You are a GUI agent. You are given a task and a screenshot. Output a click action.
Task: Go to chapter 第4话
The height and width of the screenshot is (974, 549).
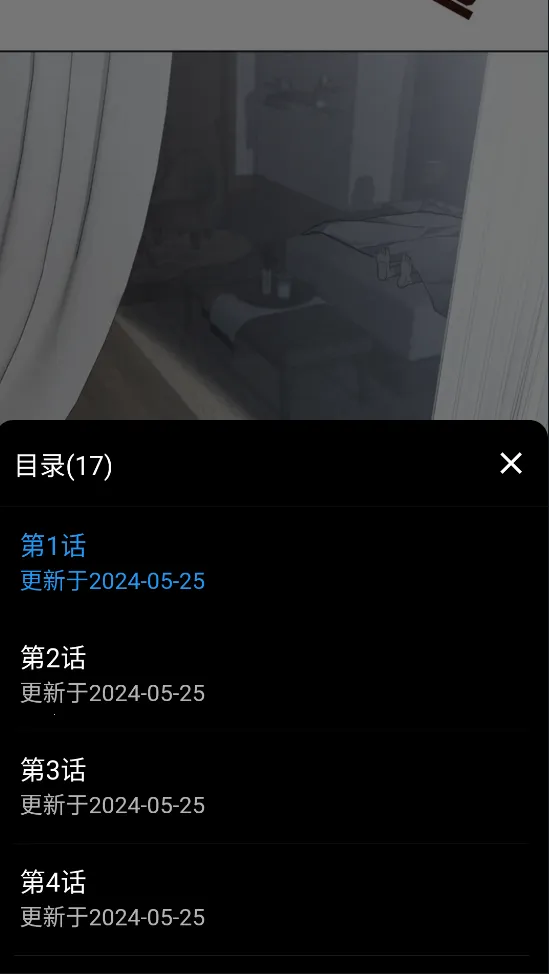point(274,899)
